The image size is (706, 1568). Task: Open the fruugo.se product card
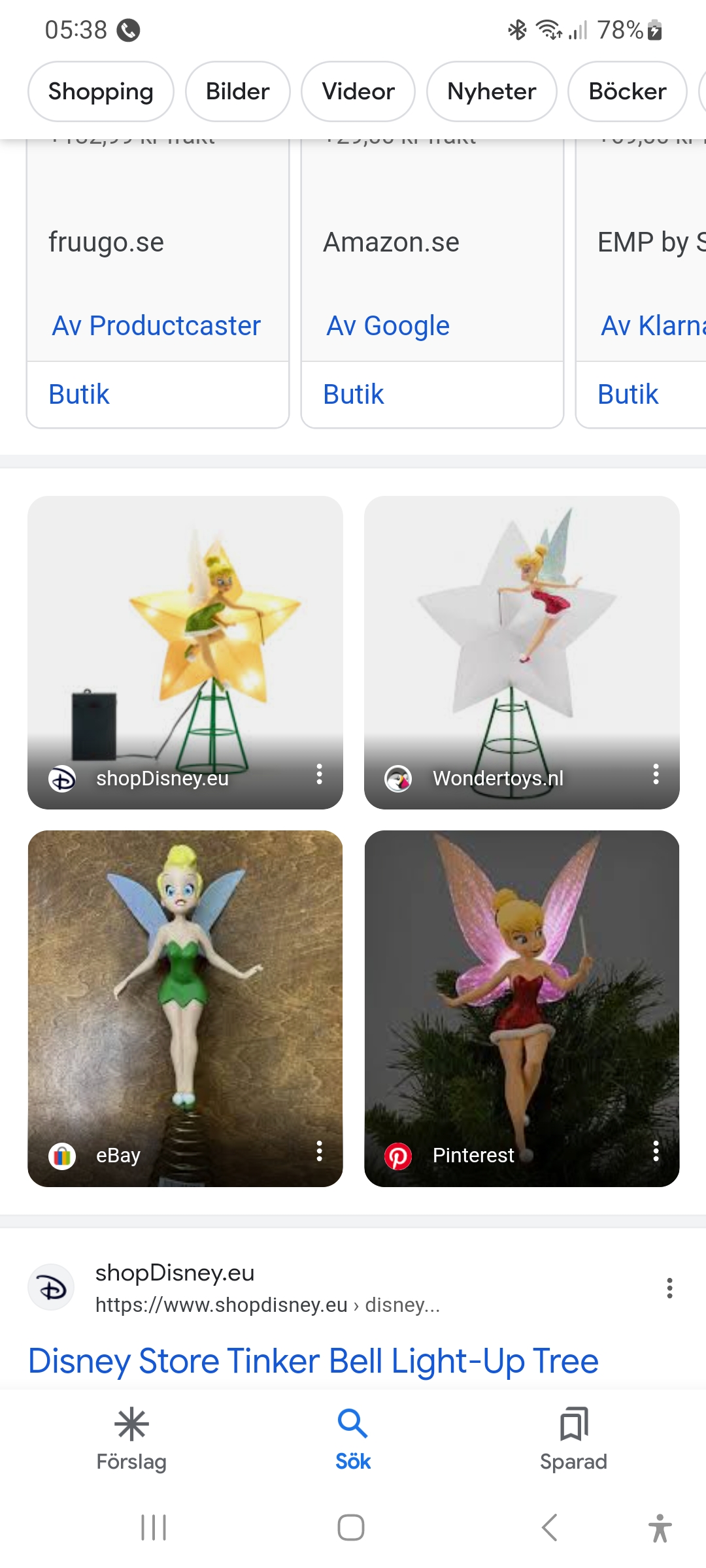point(106,242)
